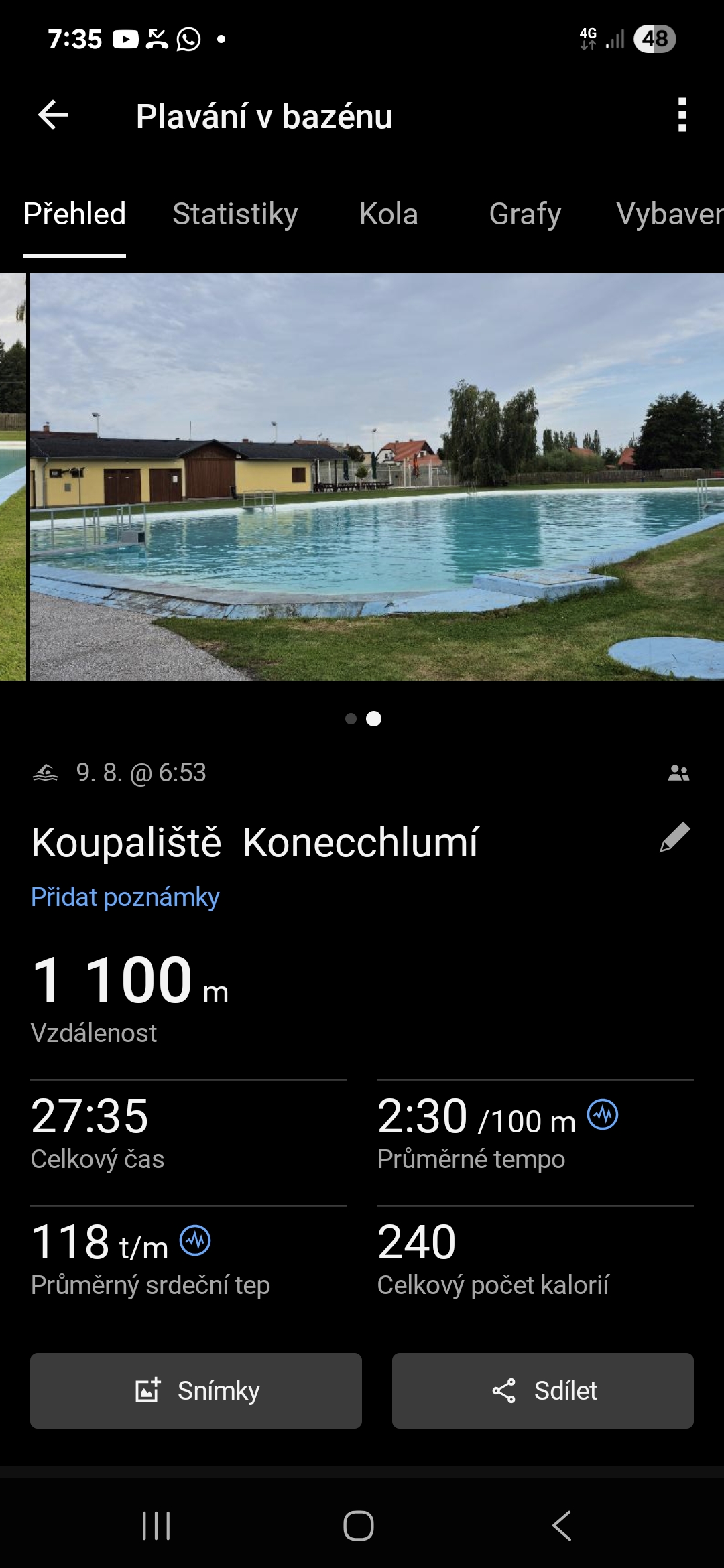Image resolution: width=724 pixels, height=1568 pixels.
Task: Tap the first page indicator dot
Action: (x=351, y=719)
